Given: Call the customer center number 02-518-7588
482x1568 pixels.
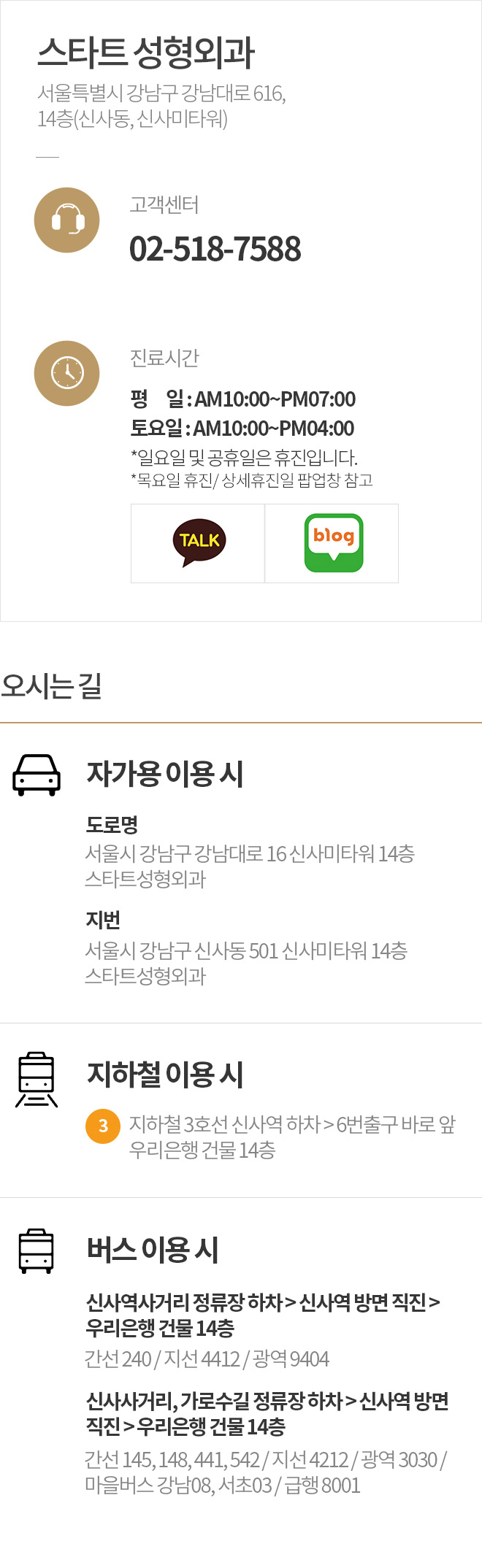Looking at the screenshot, I should [215, 250].
